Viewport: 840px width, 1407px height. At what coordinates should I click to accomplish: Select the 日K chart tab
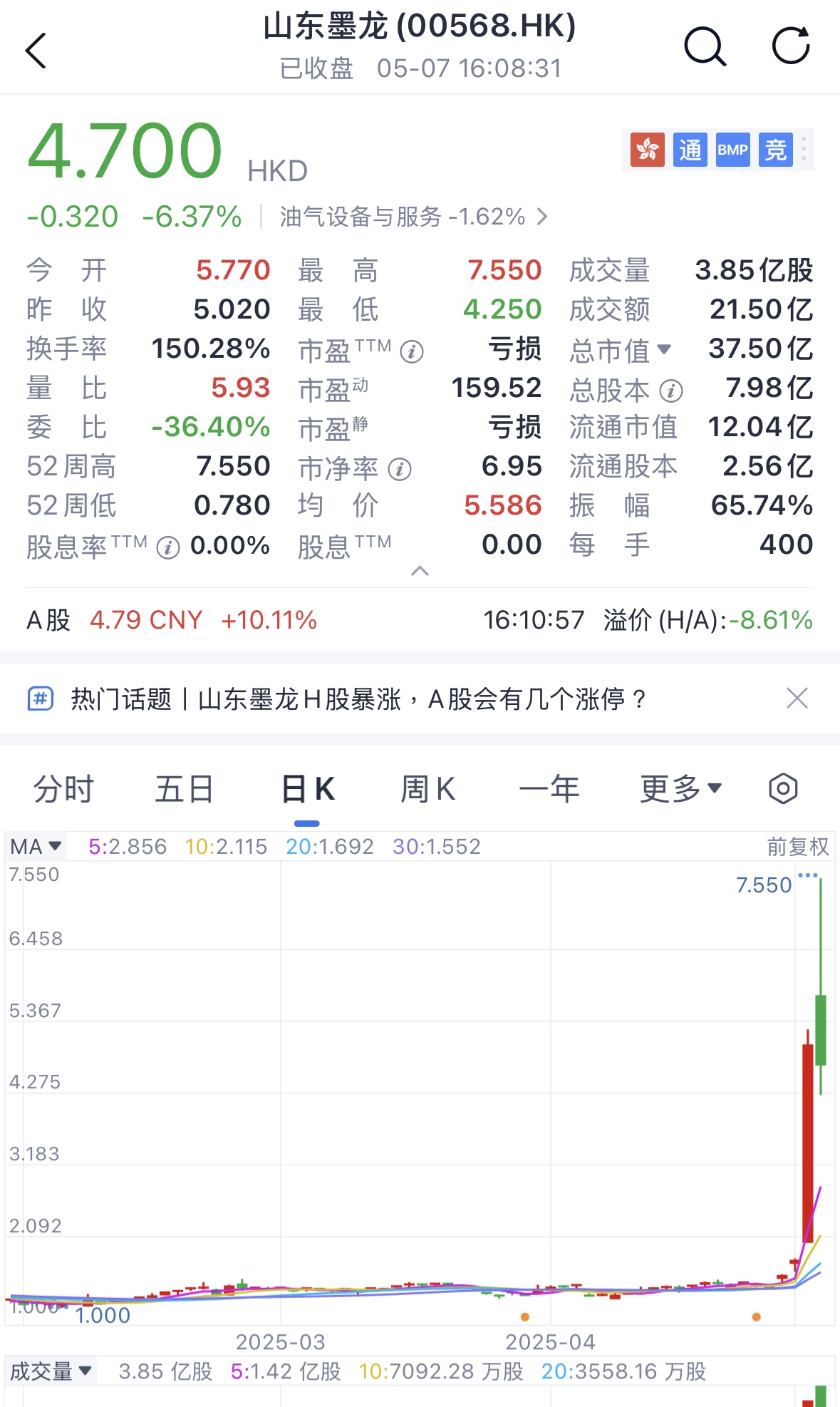pyautogui.click(x=308, y=790)
